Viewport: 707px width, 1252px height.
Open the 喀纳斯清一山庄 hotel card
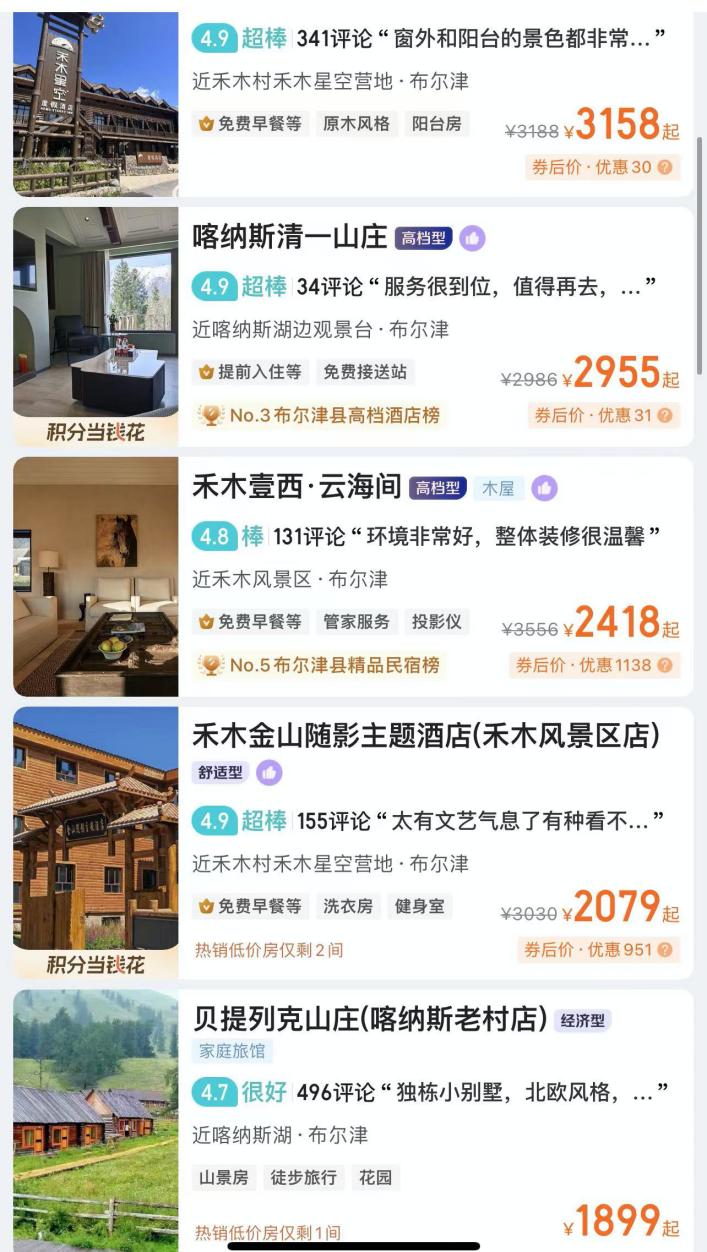point(289,238)
